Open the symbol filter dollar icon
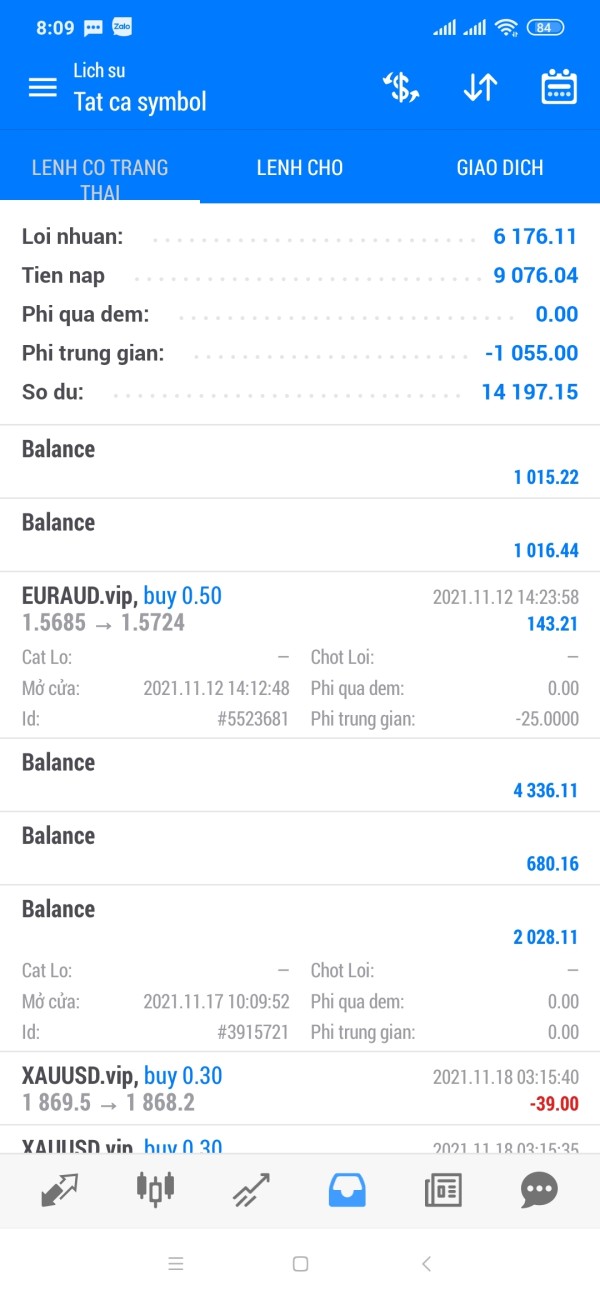Screen dimensions: 600x1300 pos(401,88)
